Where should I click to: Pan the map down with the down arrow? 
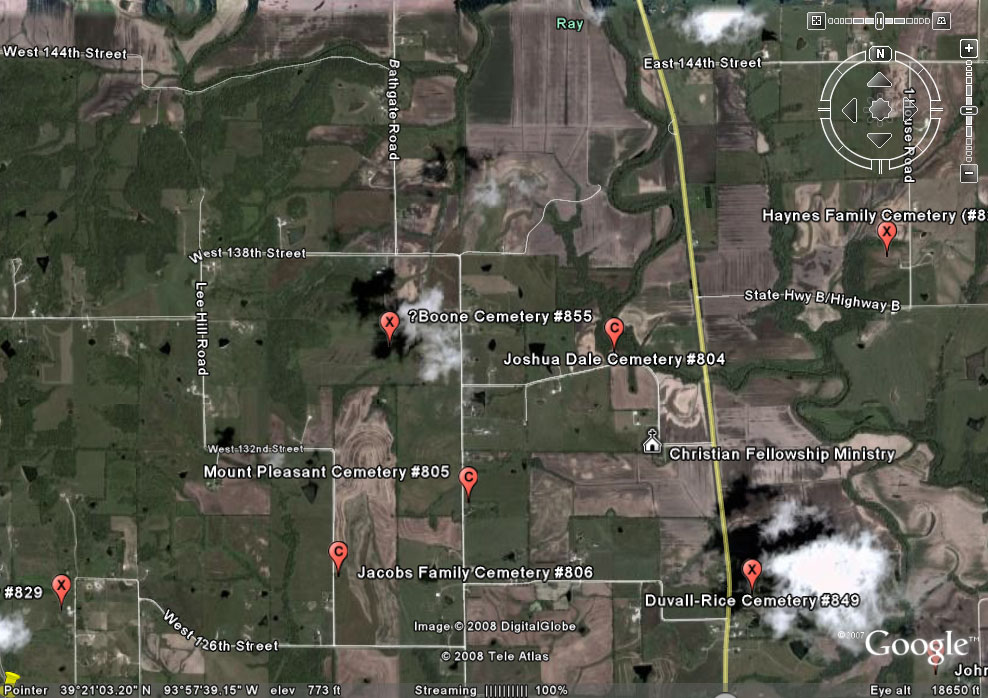click(879, 139)
